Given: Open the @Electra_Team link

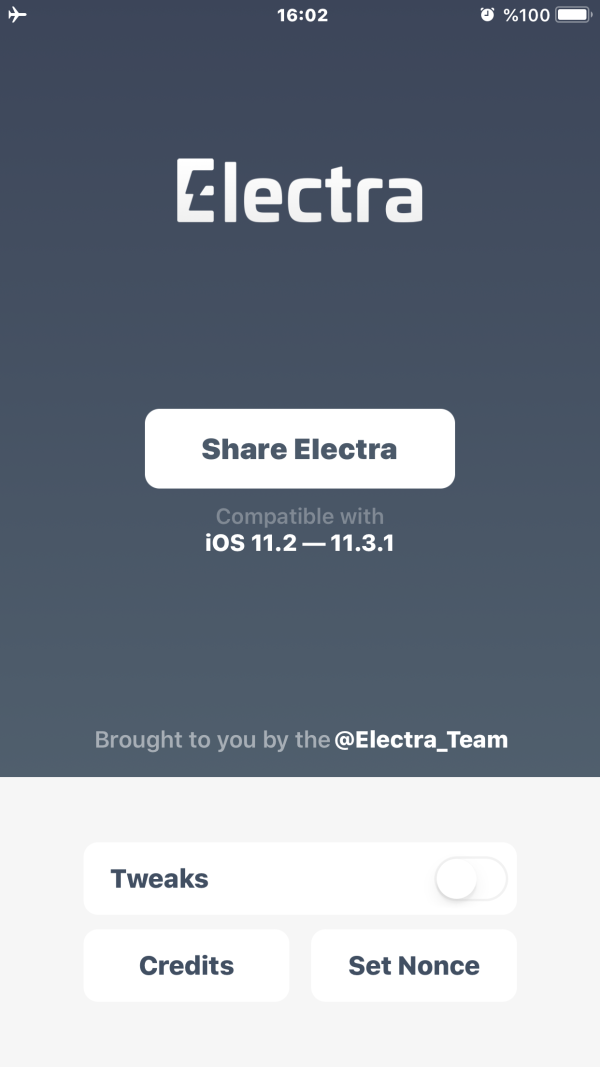Looking at the screenshot, I should pos(421,740).
